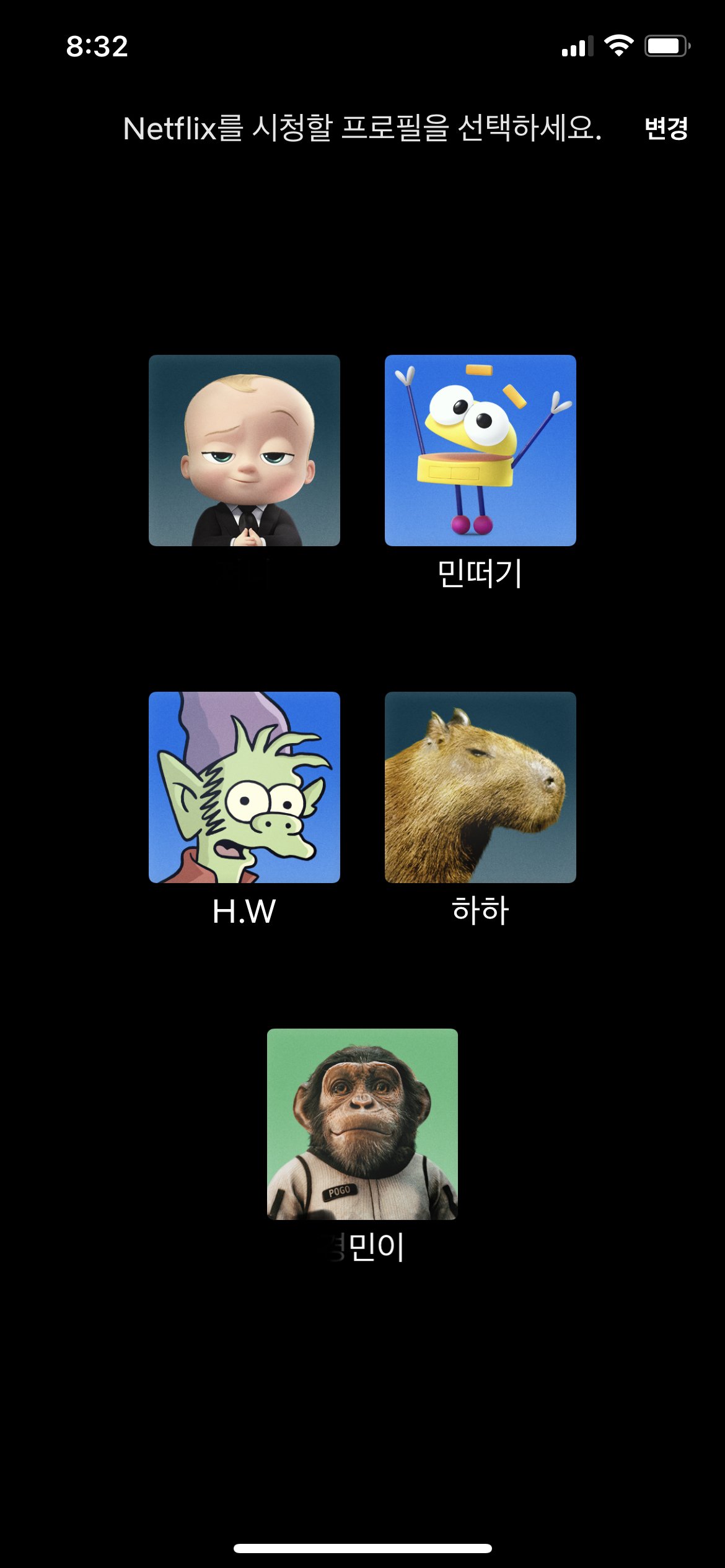The width and height of the screenshot is (725, 1568).
Task: Select the 하하 capybara profile
Action: click(x=480, y=787)
